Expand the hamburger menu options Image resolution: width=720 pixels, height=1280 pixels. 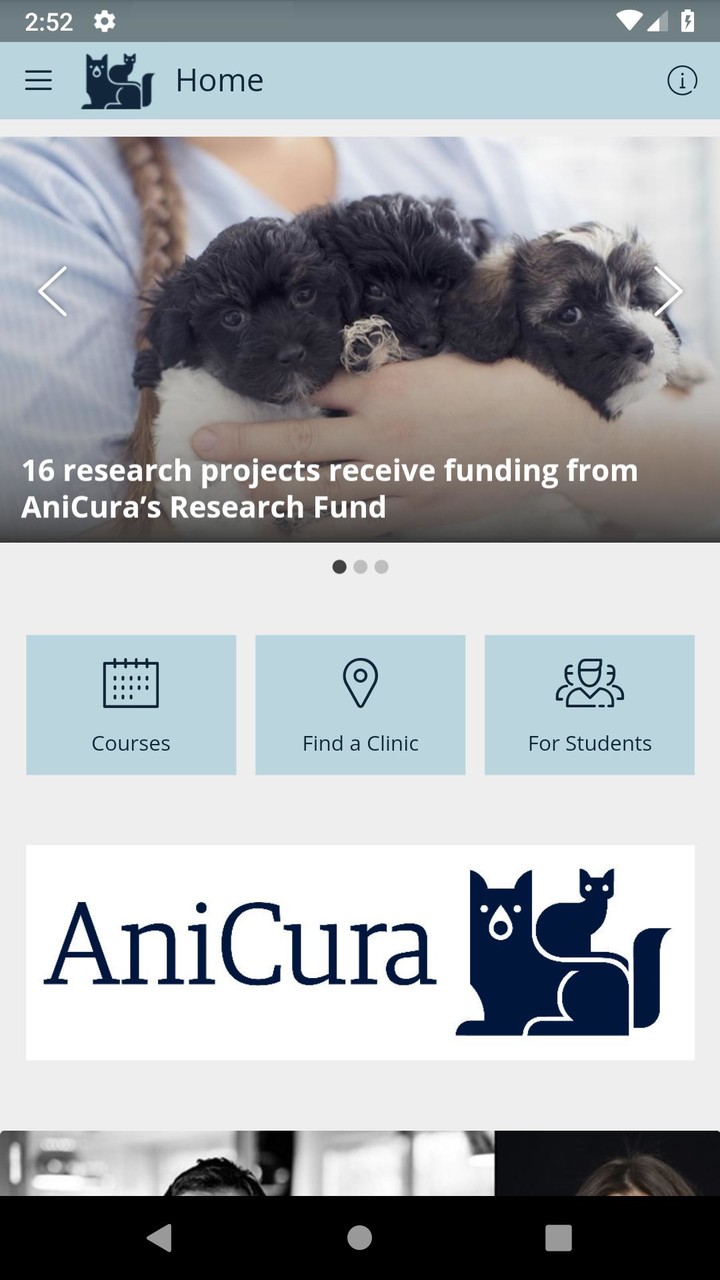(38, 80)
